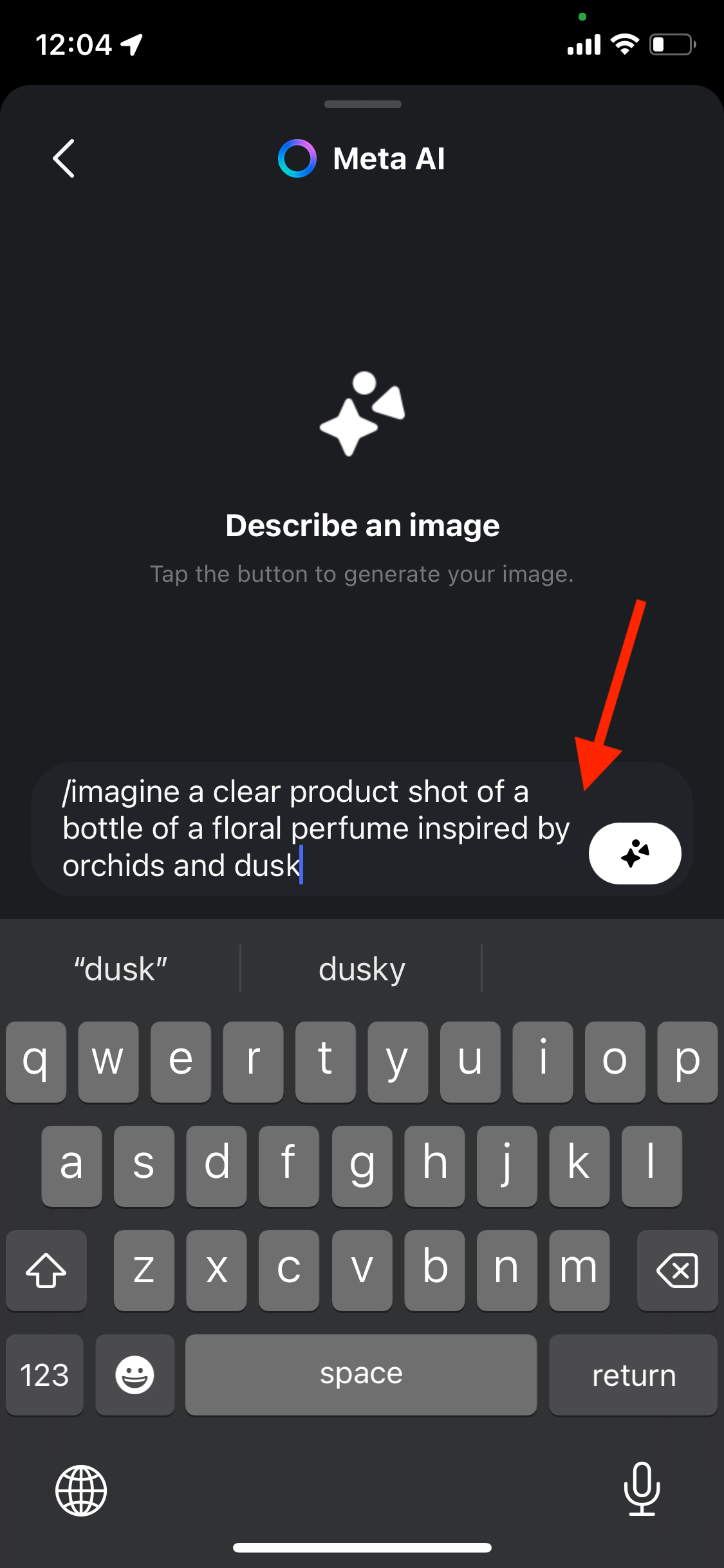The height and width of the screenshot is (1568, 724).
Task: Change keyboard language via the globe icon
Action: pos(81,1491)
